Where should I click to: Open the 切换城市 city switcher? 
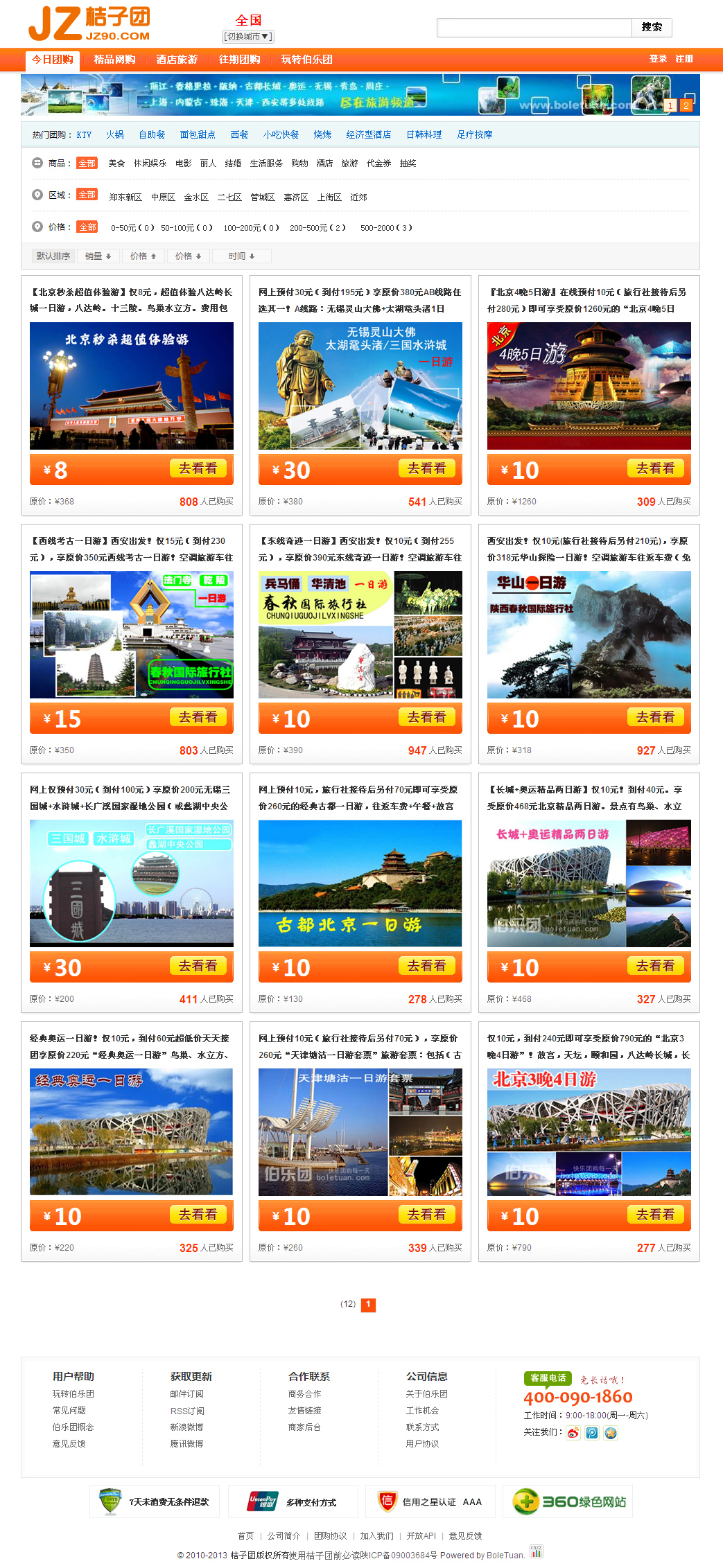[x=247, y=37]
